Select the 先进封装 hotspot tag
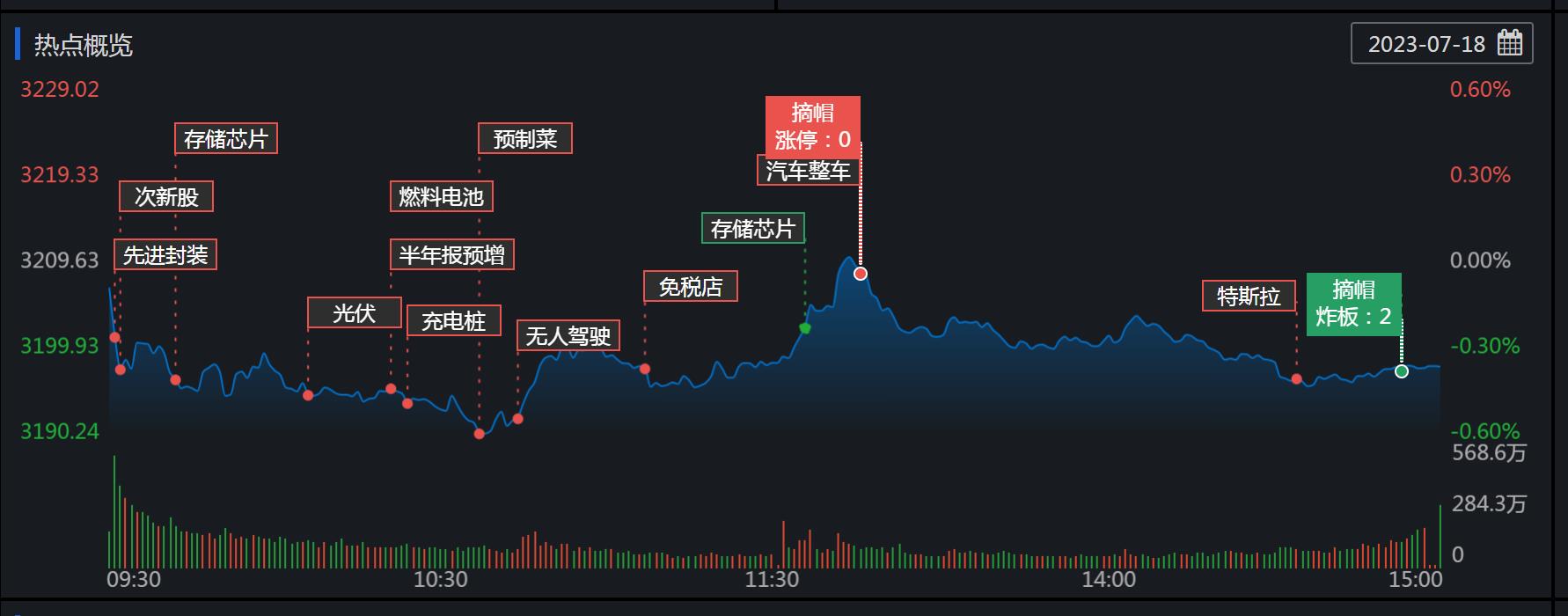The width and height of the screenshot is (1568, 616). [165, 255]
